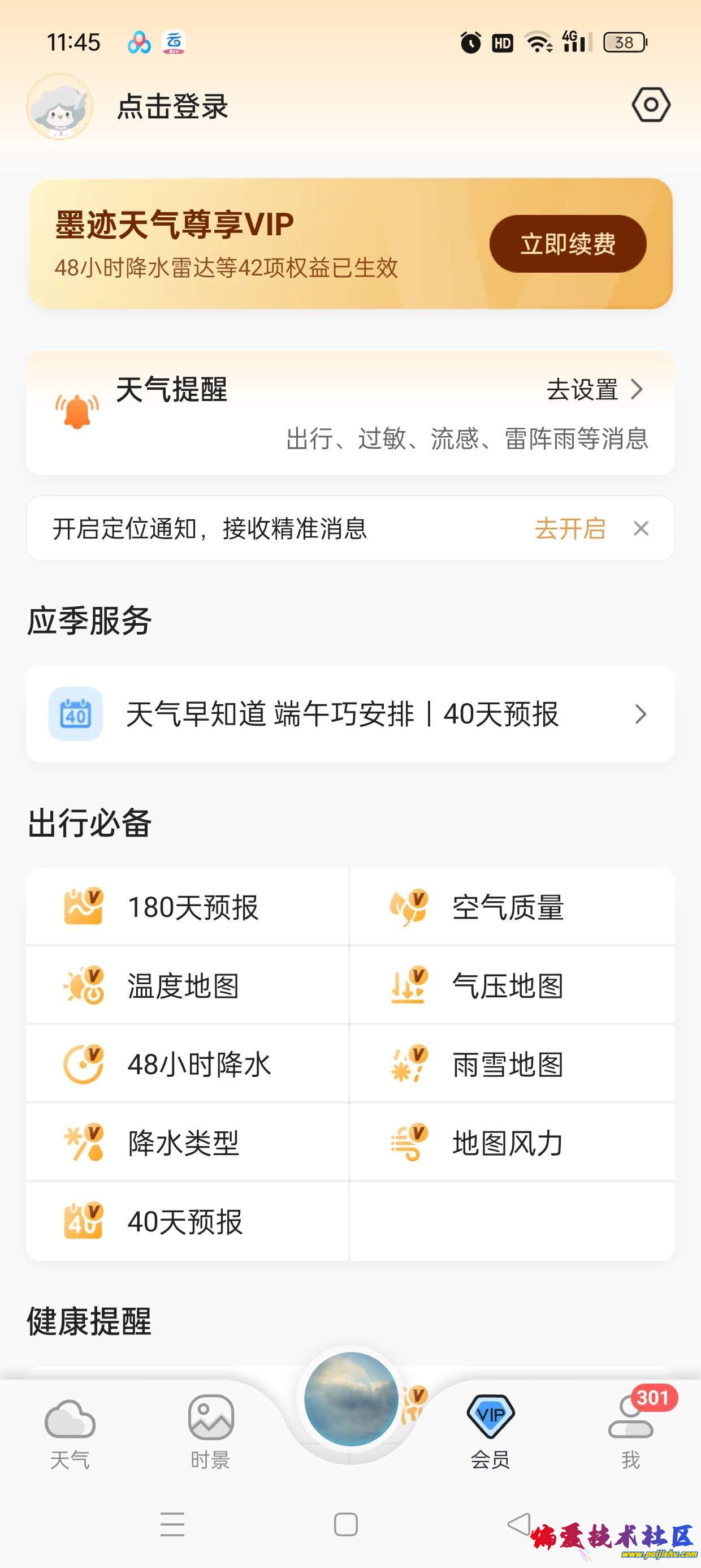Dismiss the location notification banner

tap(641, 528)
